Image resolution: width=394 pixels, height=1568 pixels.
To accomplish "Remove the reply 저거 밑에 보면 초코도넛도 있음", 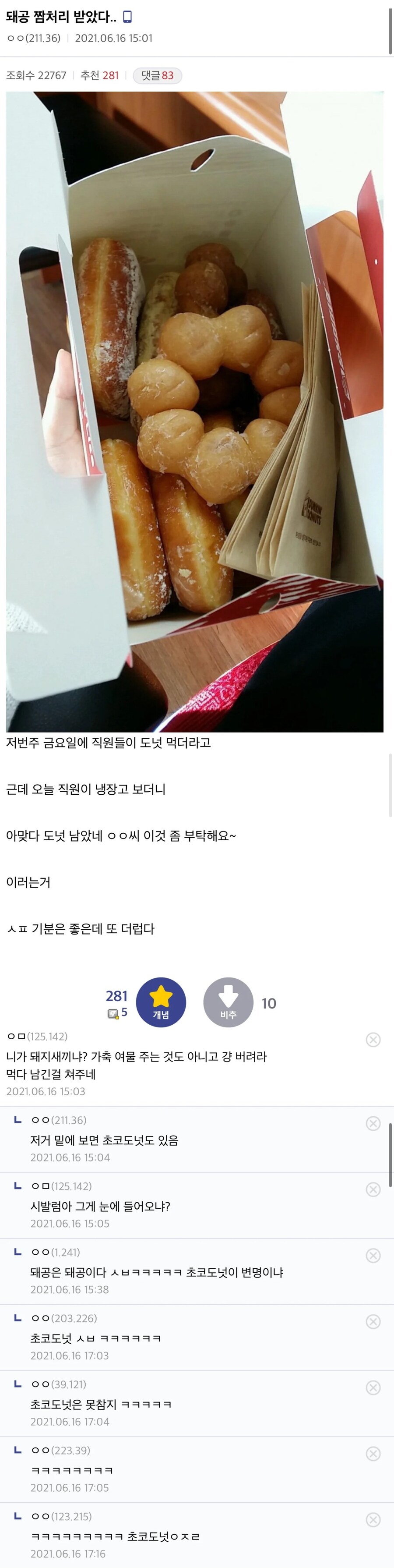I will [373, 1123].
